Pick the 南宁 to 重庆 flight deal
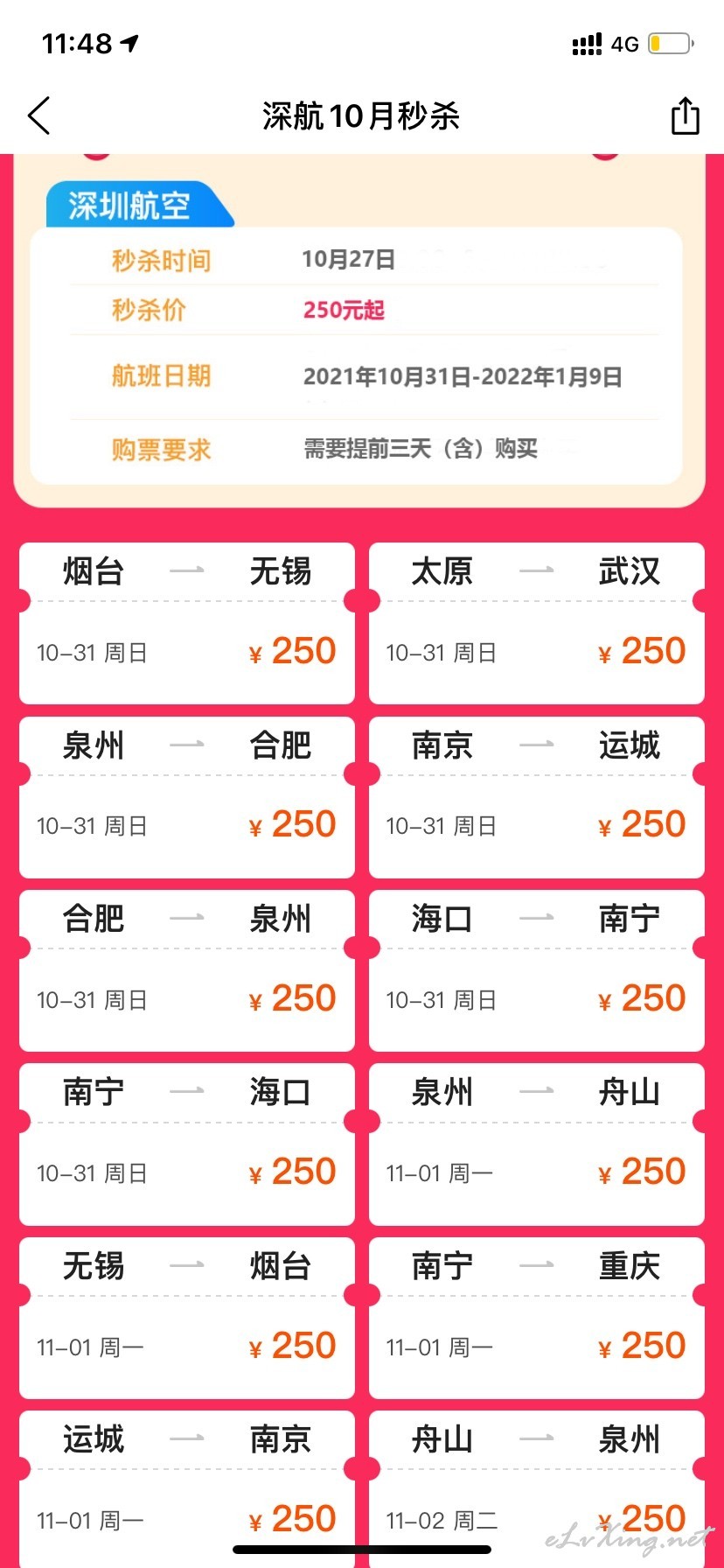724x1568 pixels. (537, 1318)
